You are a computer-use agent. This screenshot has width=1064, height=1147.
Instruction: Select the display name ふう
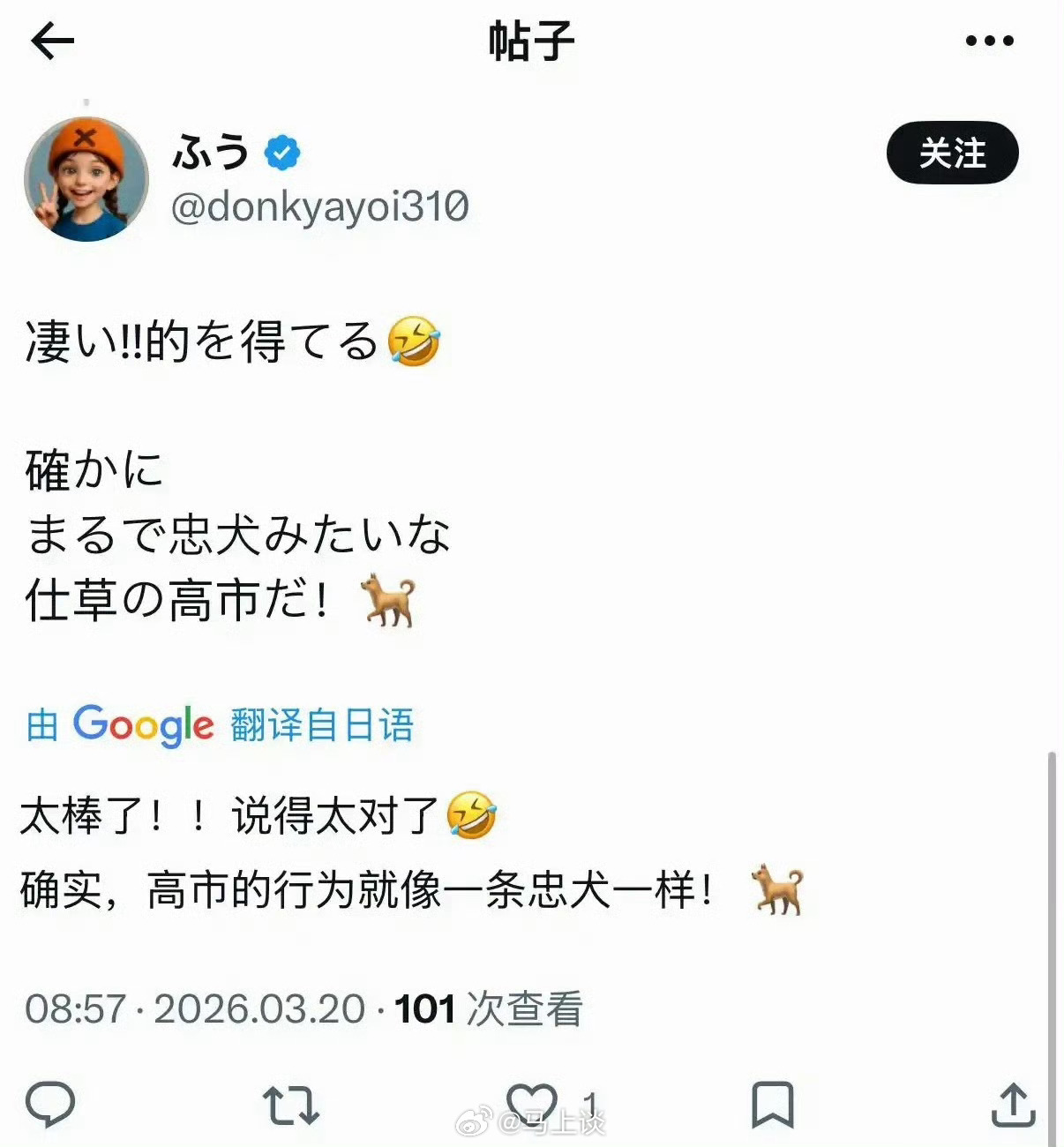point(212,152)
